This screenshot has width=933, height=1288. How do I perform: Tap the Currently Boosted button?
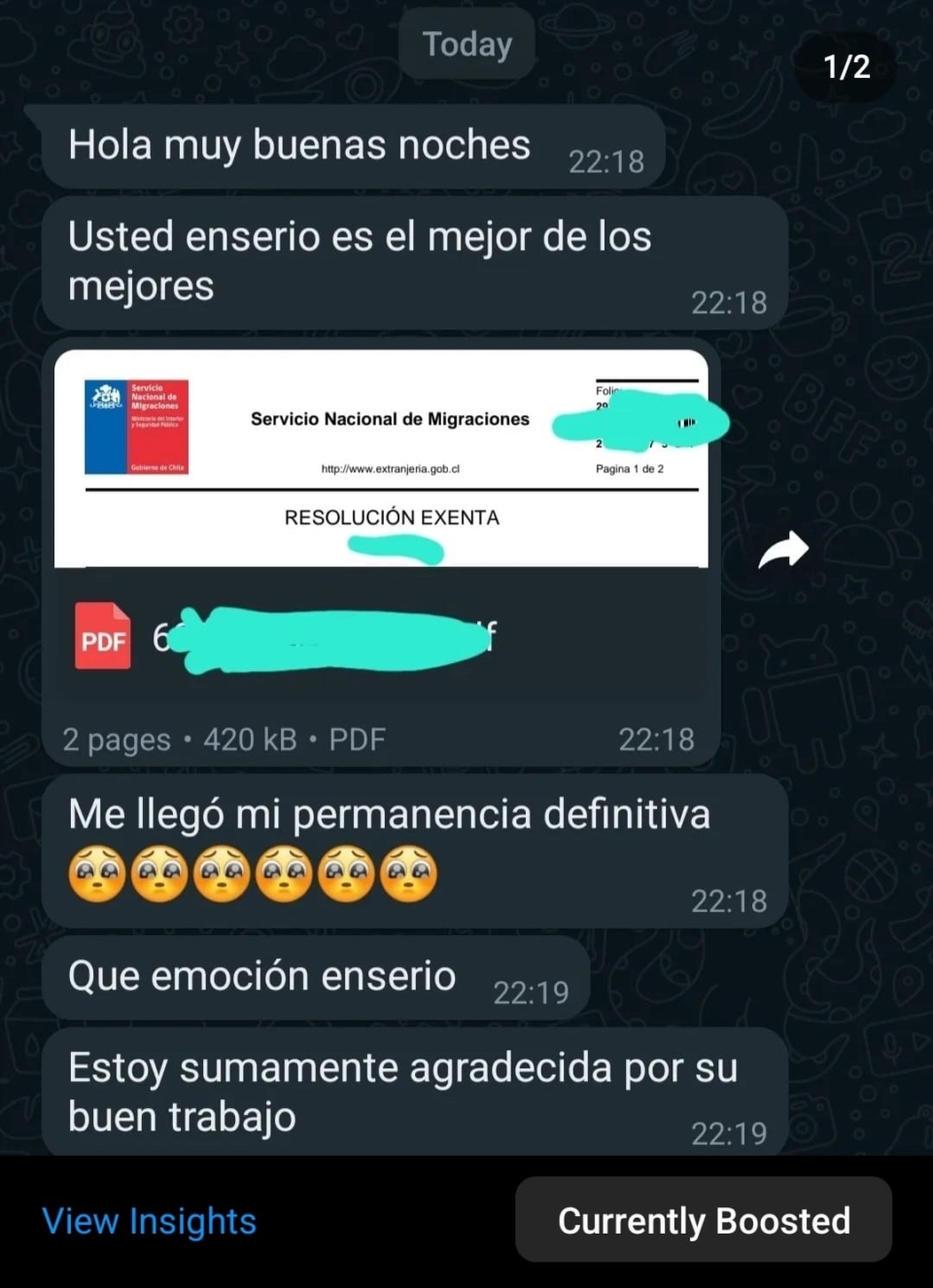tap(703, 1220)
